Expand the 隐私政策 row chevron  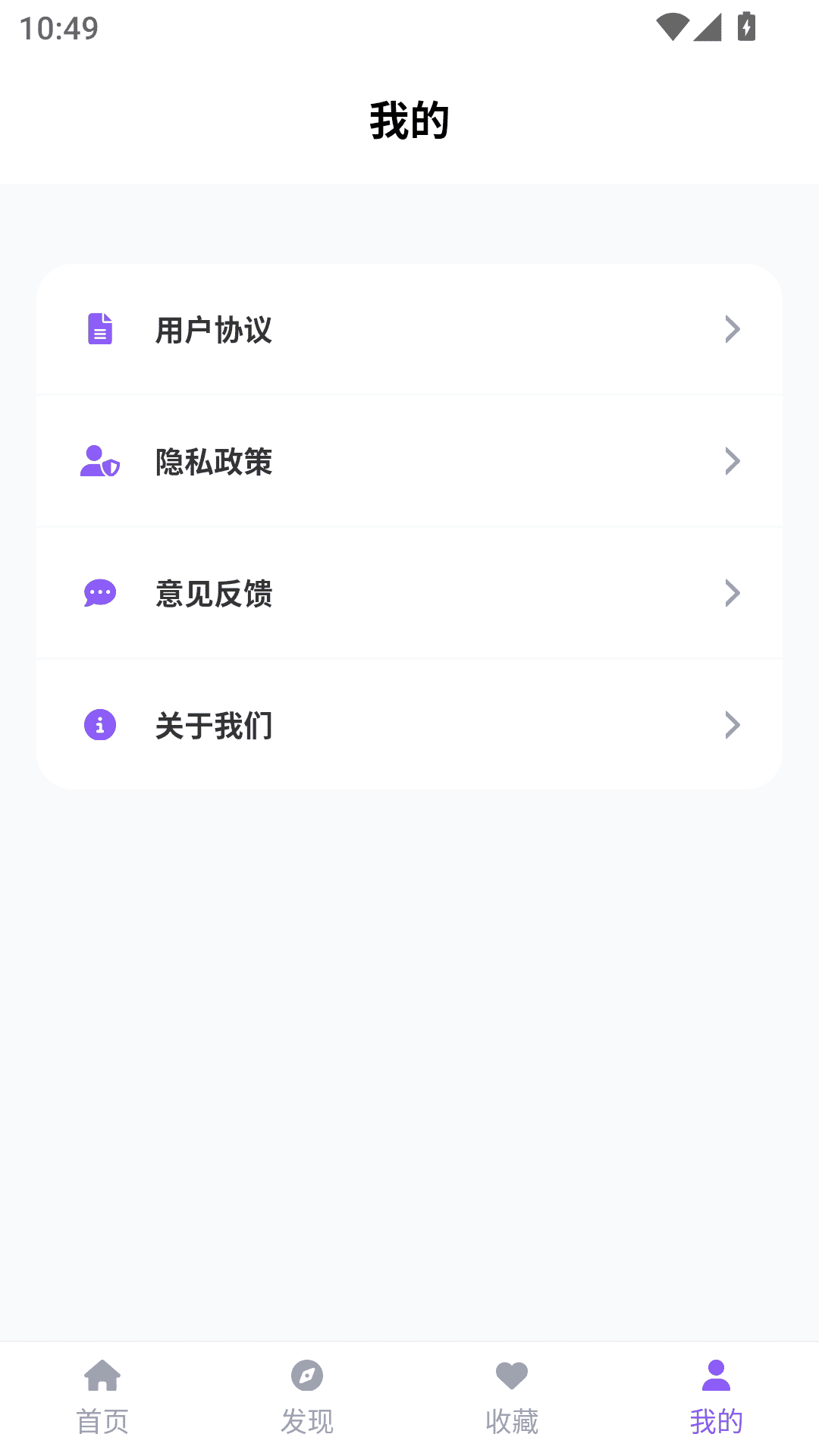click(x=731, y=460)
